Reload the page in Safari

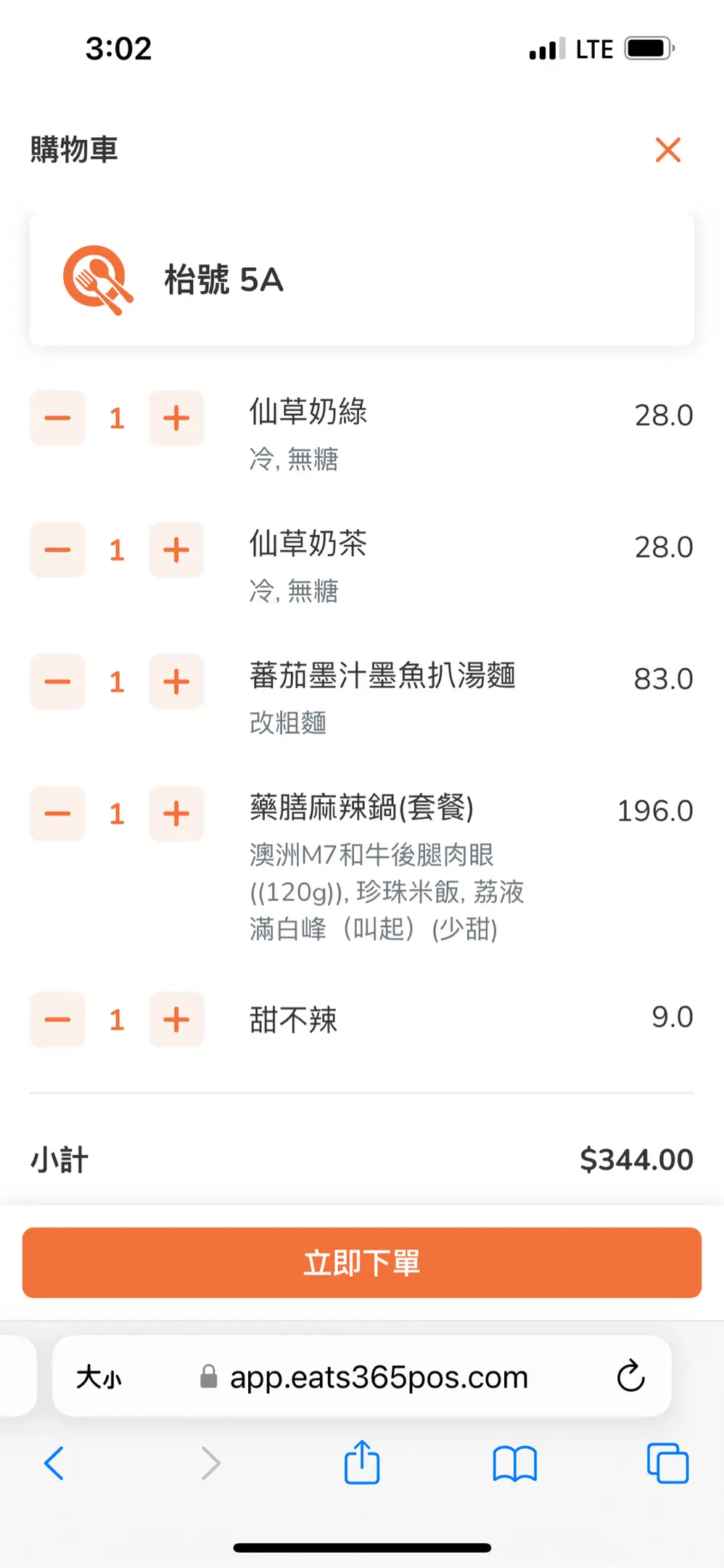point(630,1376)
